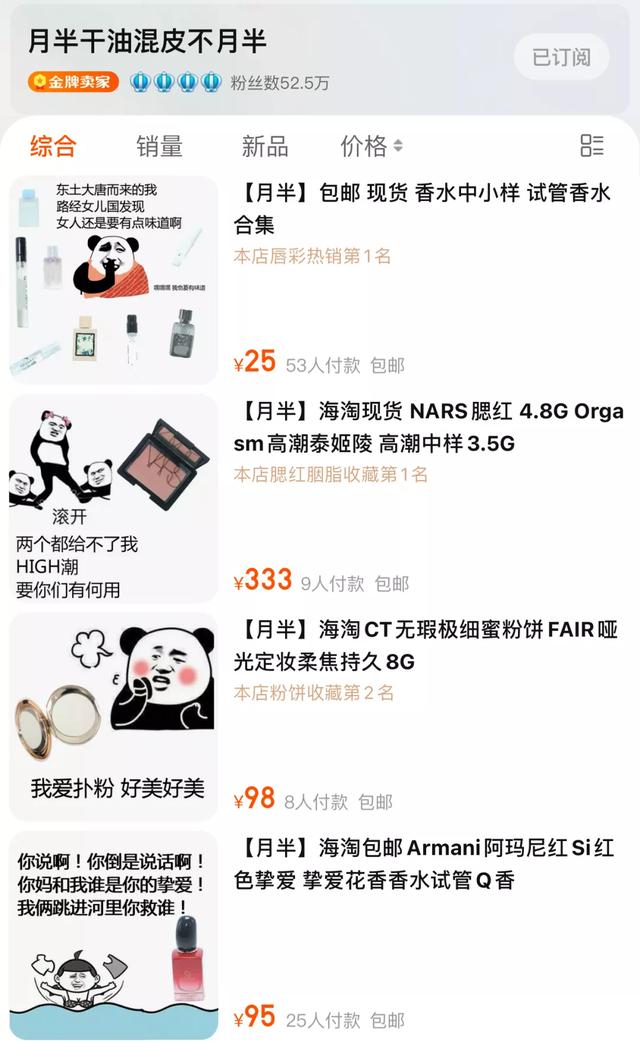
Task: Tap the 已订阅 subscribed button
Action: [x=562, y=57]
